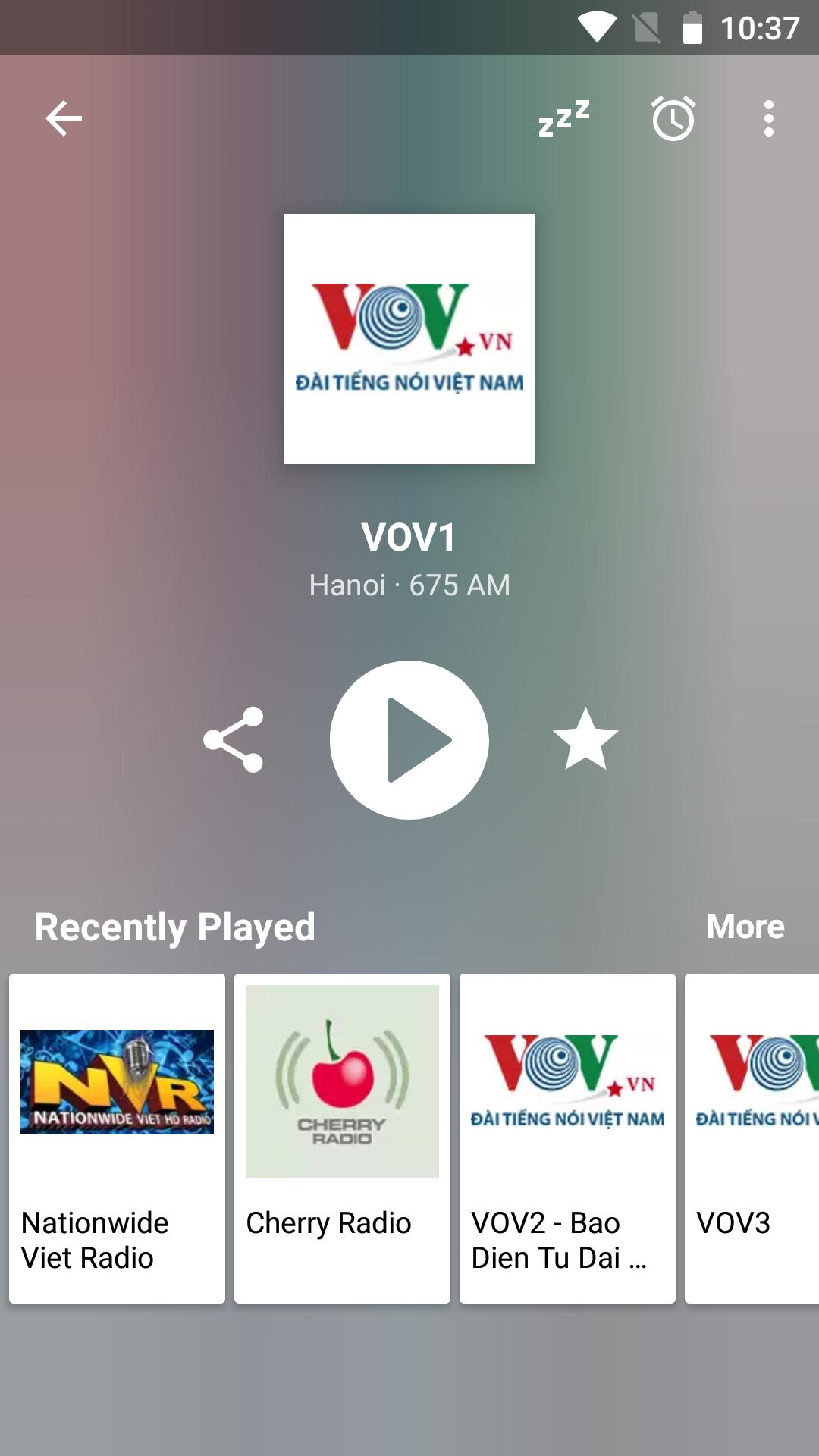
Task: Play the VOV1 station
Action: tap(409, 739)
